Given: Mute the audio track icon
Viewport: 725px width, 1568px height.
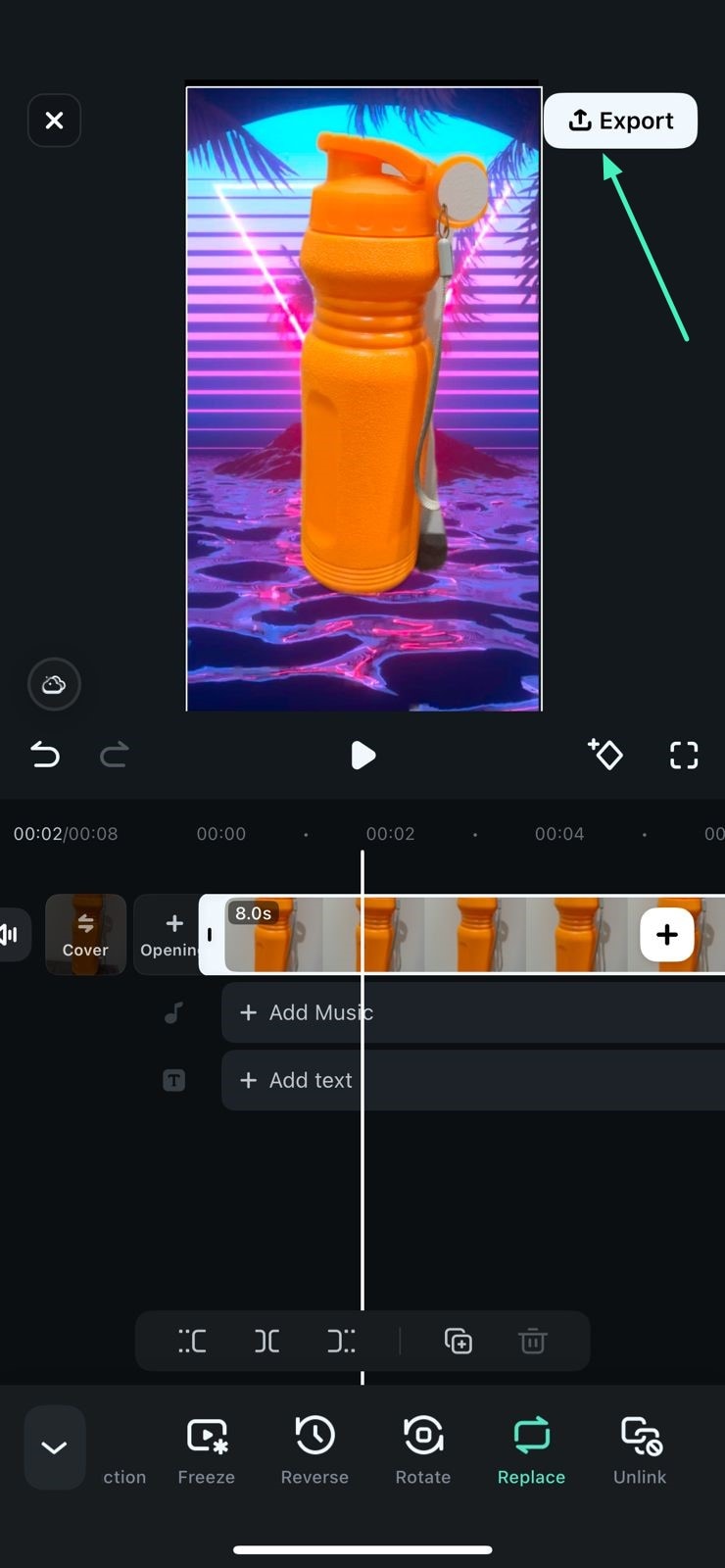Looking at the screenshot, I should click(x=10, y=934).
